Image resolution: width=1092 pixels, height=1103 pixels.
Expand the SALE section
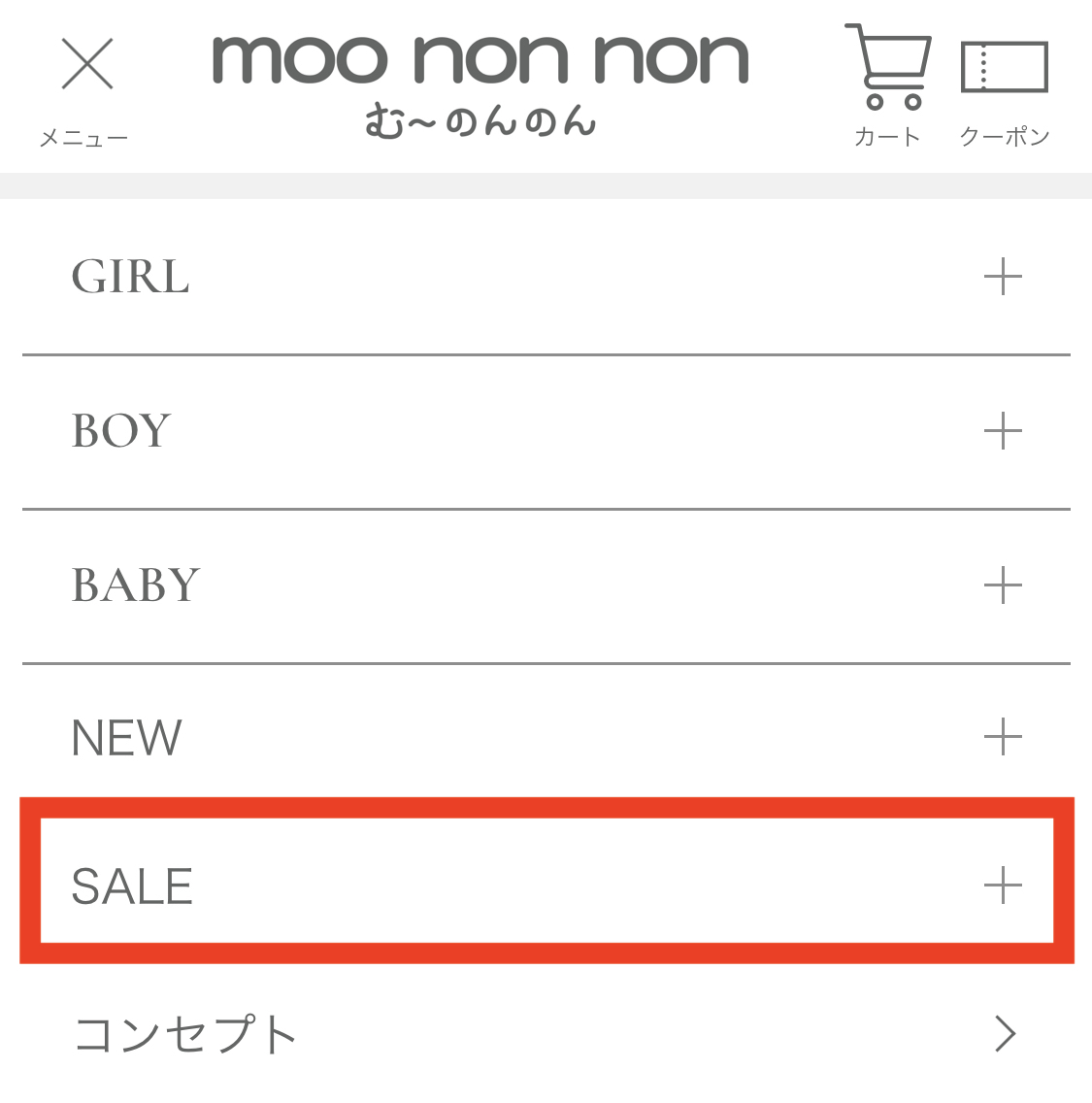[x=1003, y=886]
